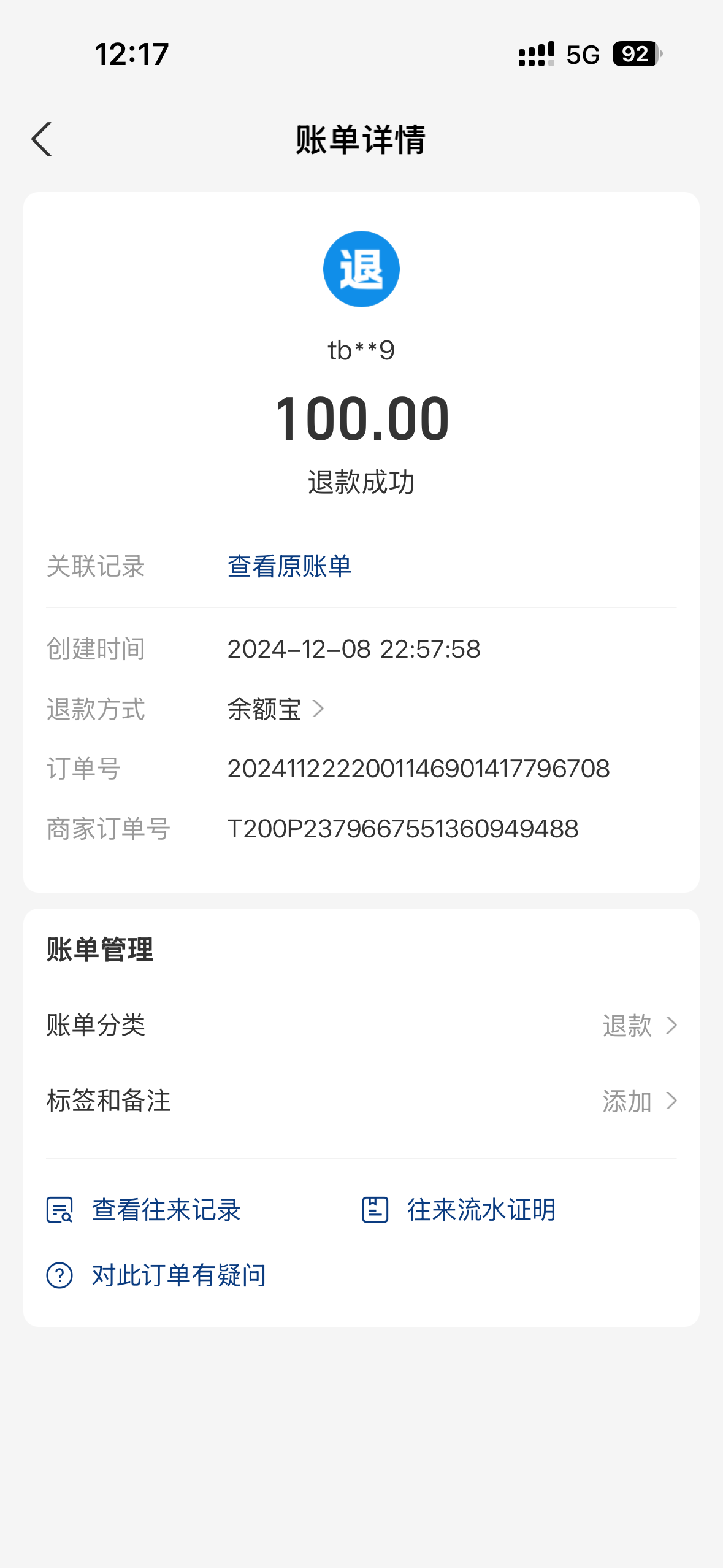Open 查看往来记录
This screenshot has width=723, height=1568.
144,1210
